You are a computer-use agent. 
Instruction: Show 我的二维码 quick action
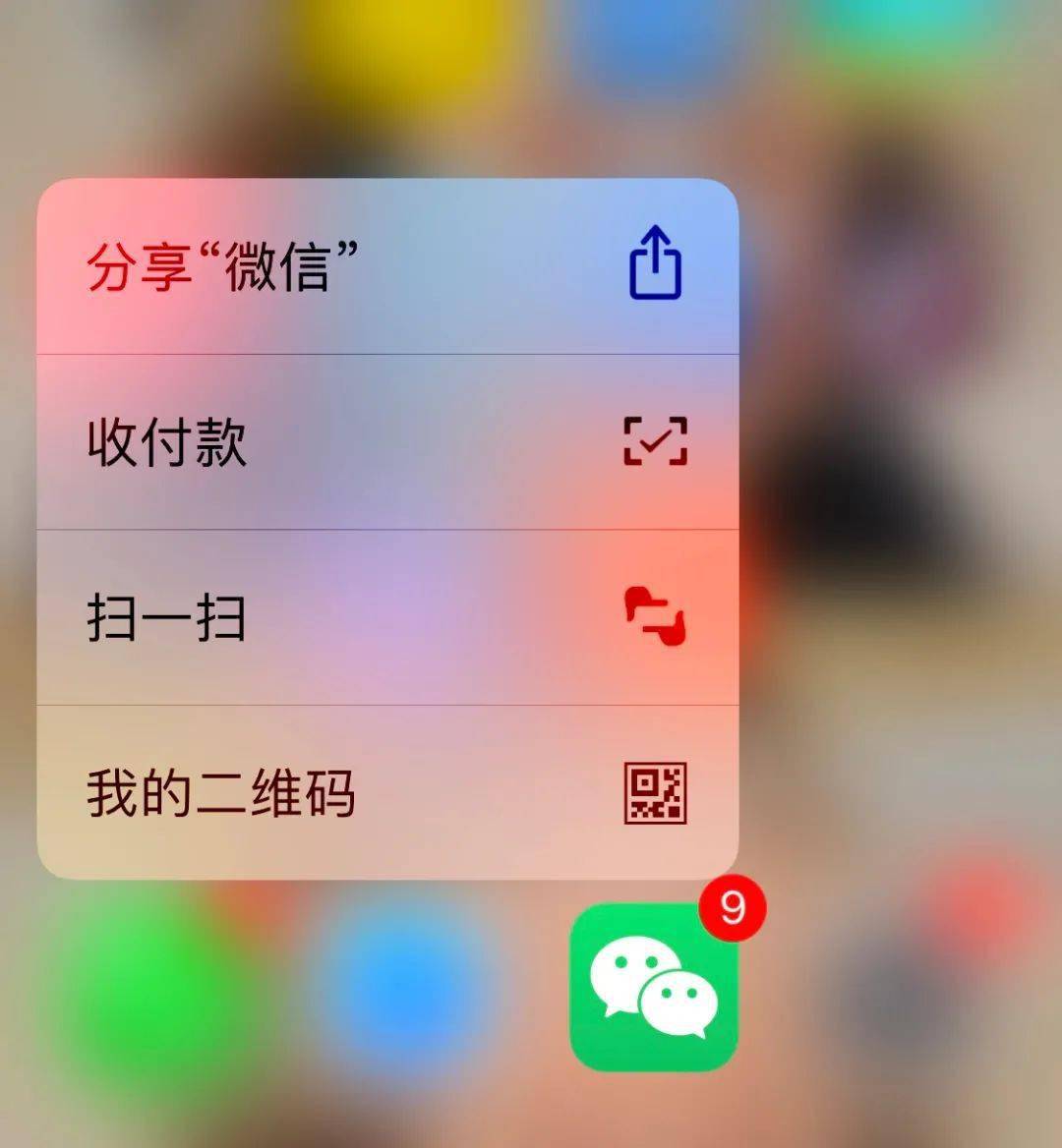point(387,793)
